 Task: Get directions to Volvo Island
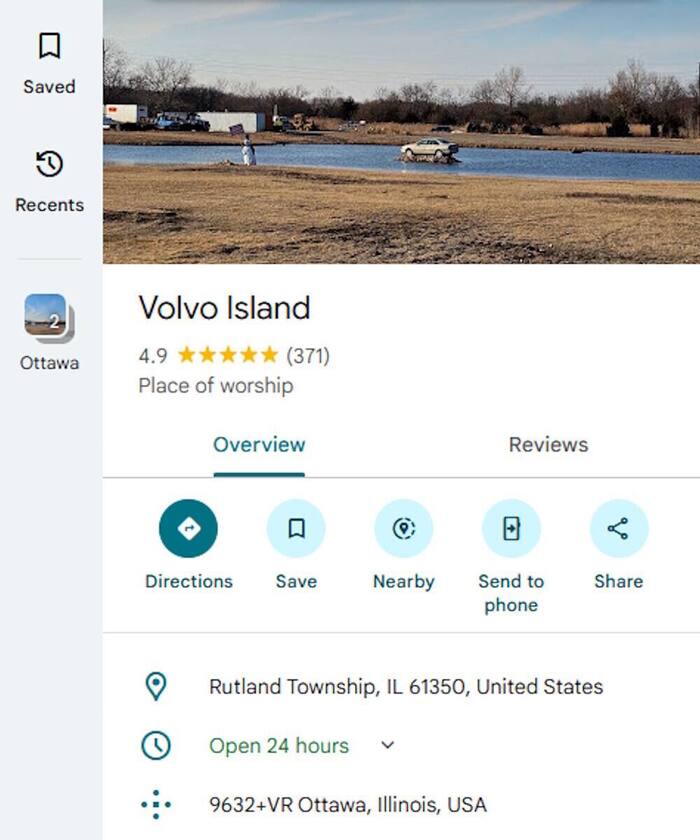click(x=188, y=529)
